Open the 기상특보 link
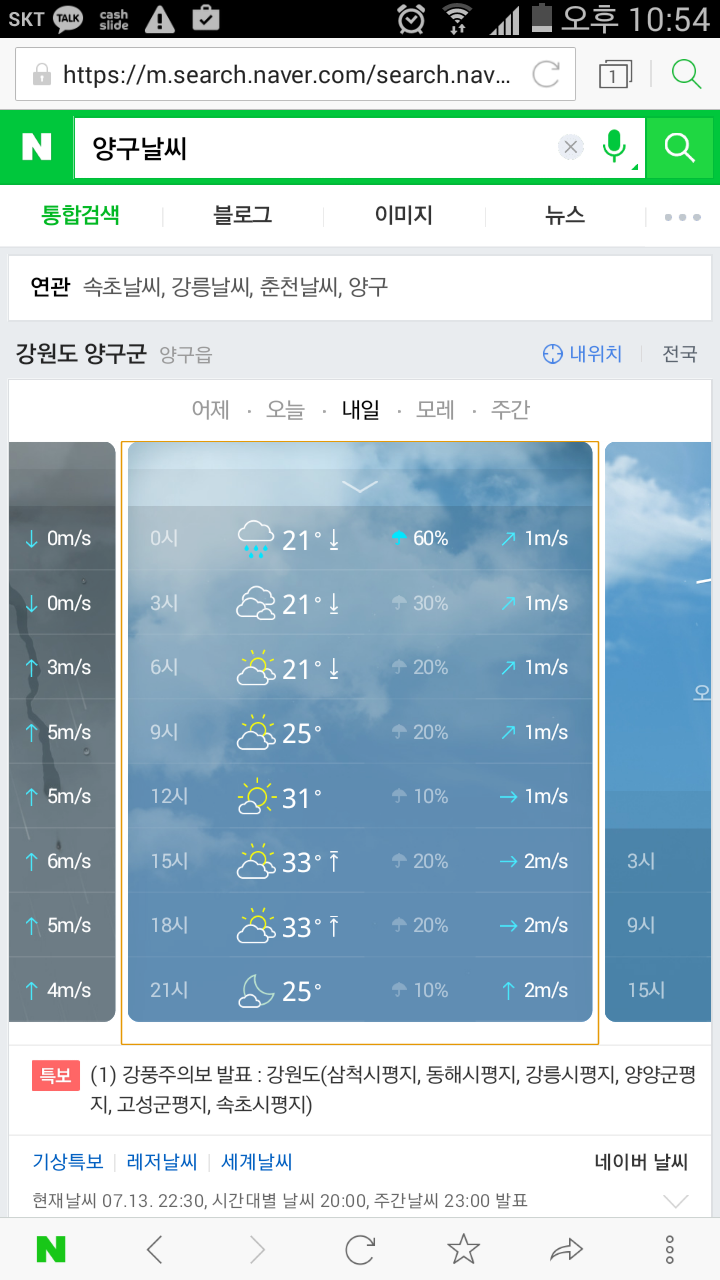Viewport: 720px width, 1280px height. [68, 1162]
